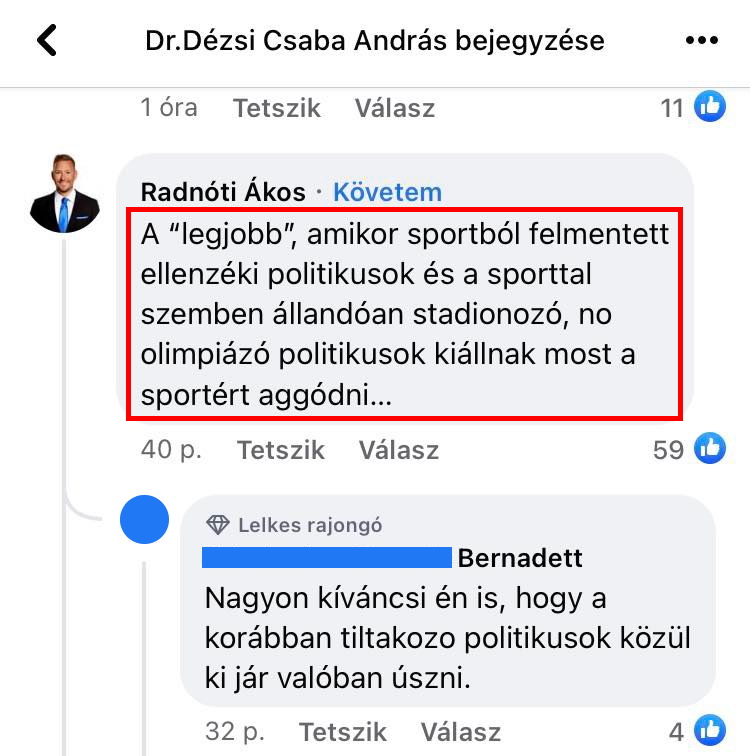Open Radnóti Ákos's profile picture
The height and width of the screenshot is (756, 750).
(65, 193)
